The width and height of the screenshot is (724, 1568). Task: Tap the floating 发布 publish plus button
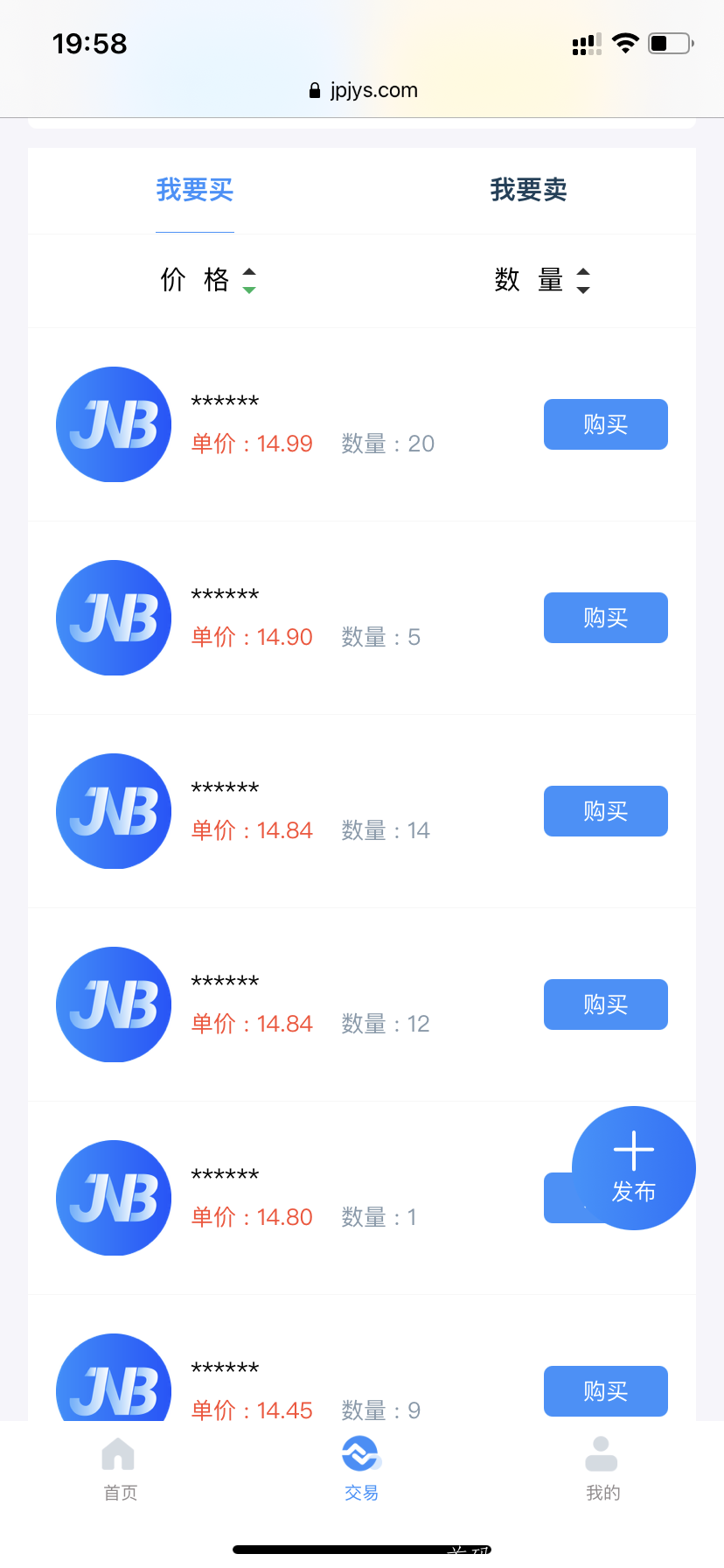coord(633,1168)
